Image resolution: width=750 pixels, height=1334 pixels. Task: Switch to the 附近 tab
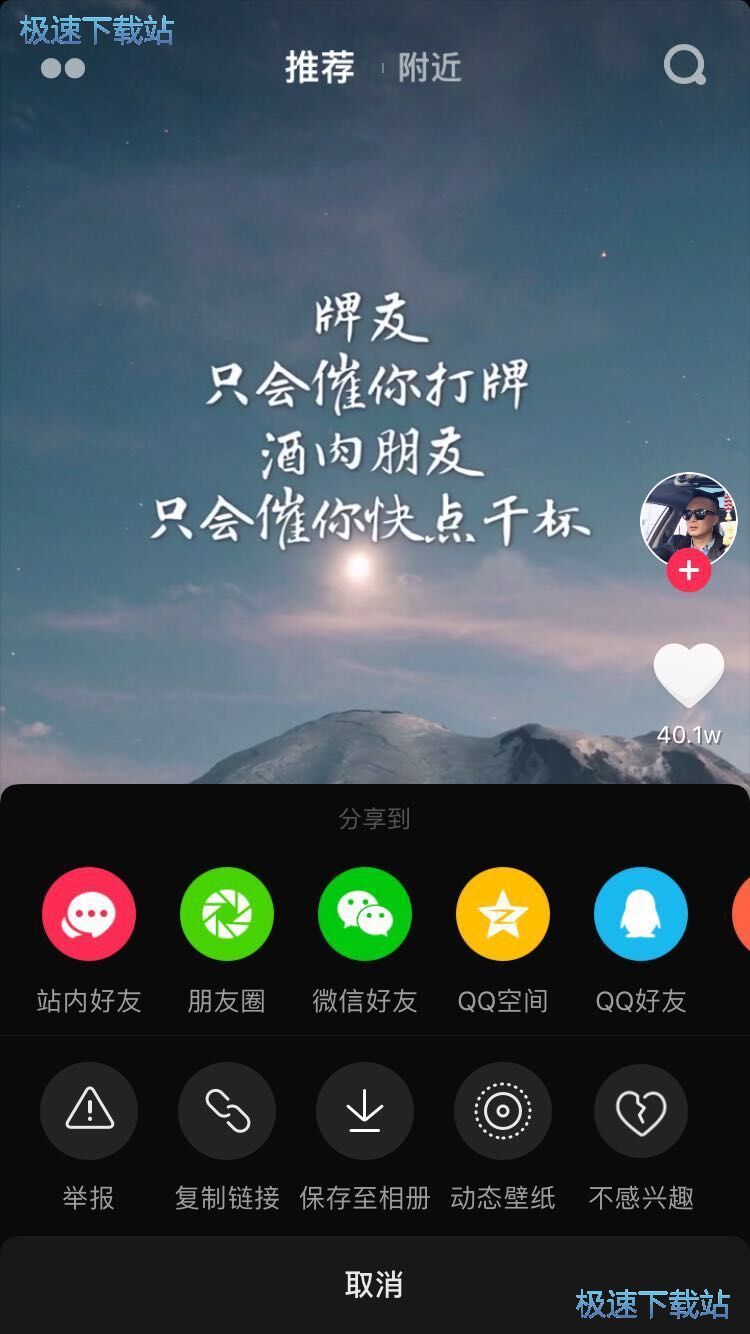tap(430, 68)
